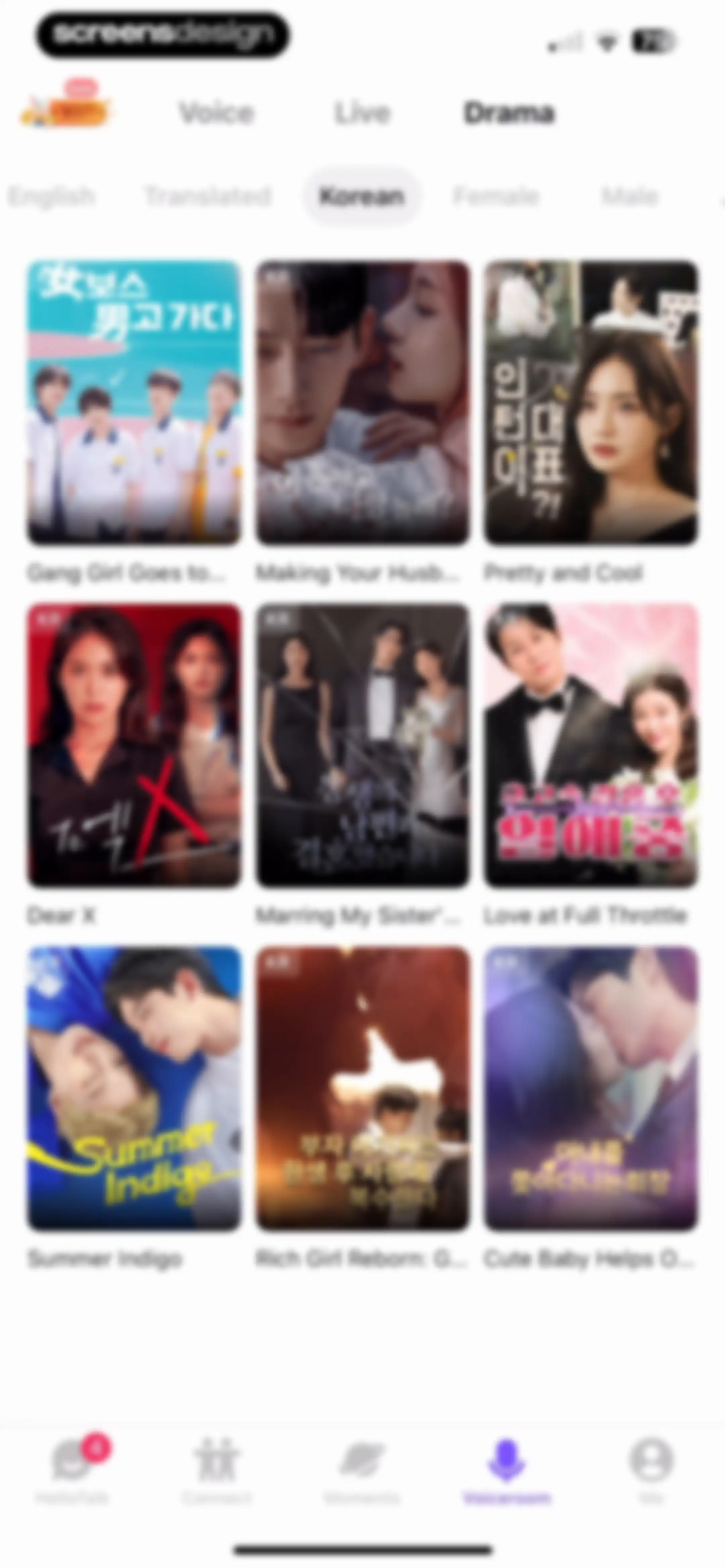
Task: Filter dramas by English
Action: coord(51,197)
